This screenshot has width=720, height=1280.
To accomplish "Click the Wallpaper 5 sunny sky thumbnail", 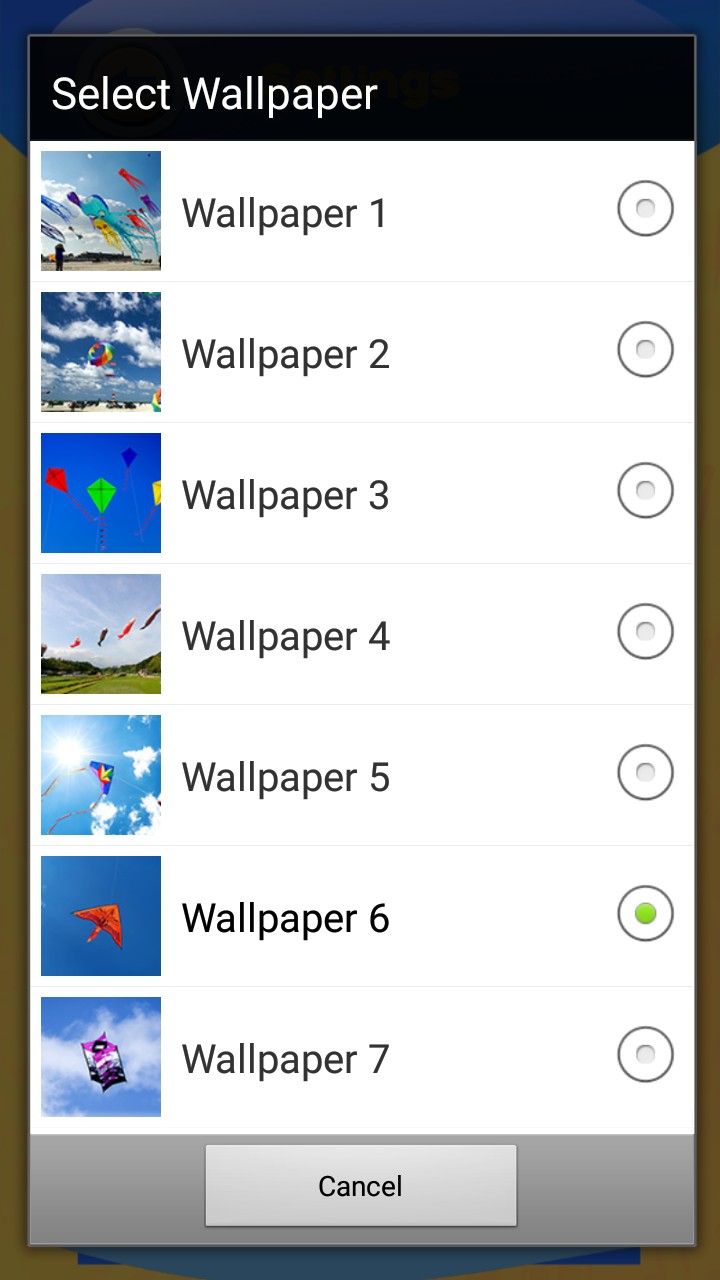I will [x=100, y=775].
